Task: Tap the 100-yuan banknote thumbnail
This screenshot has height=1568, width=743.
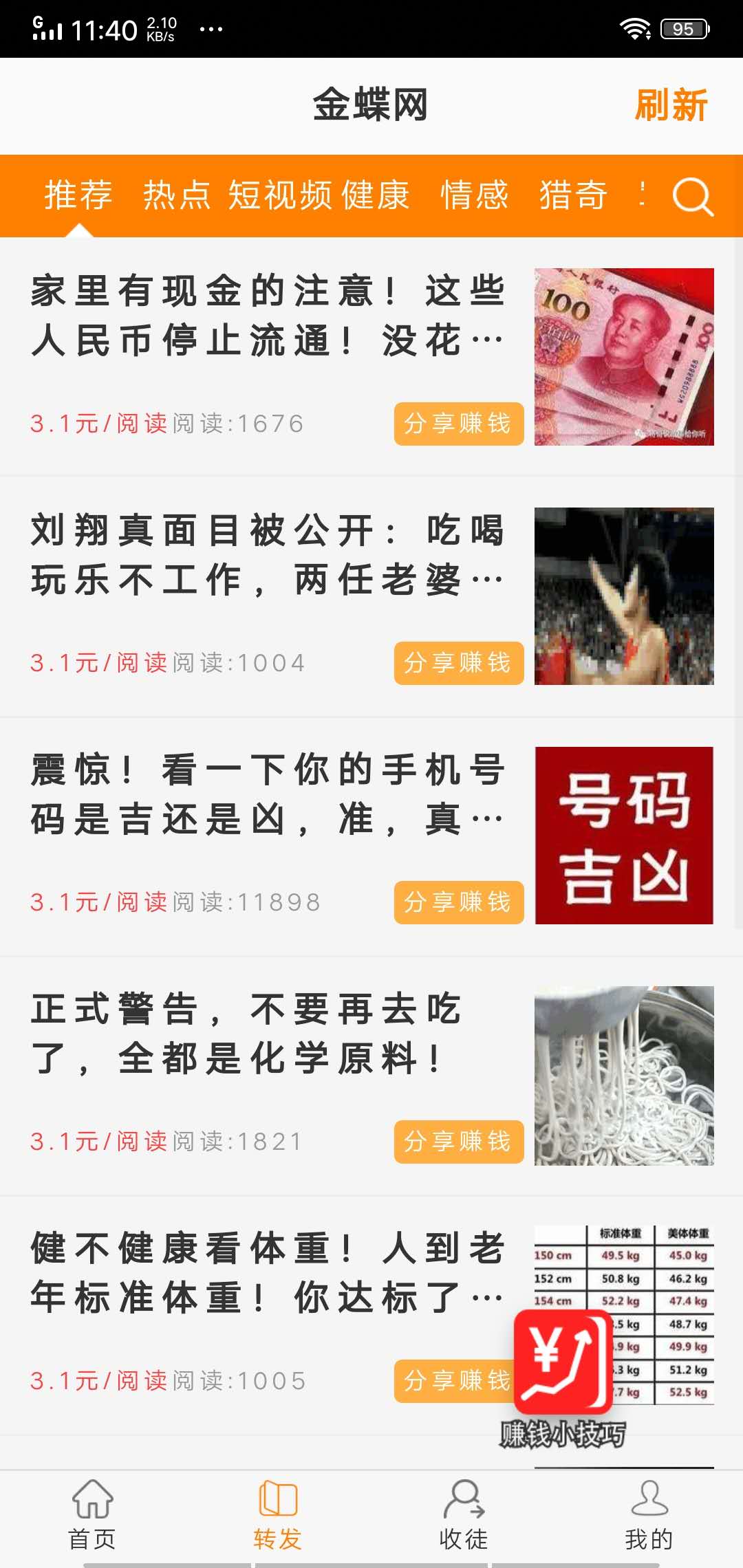Action: click(624, 356)
